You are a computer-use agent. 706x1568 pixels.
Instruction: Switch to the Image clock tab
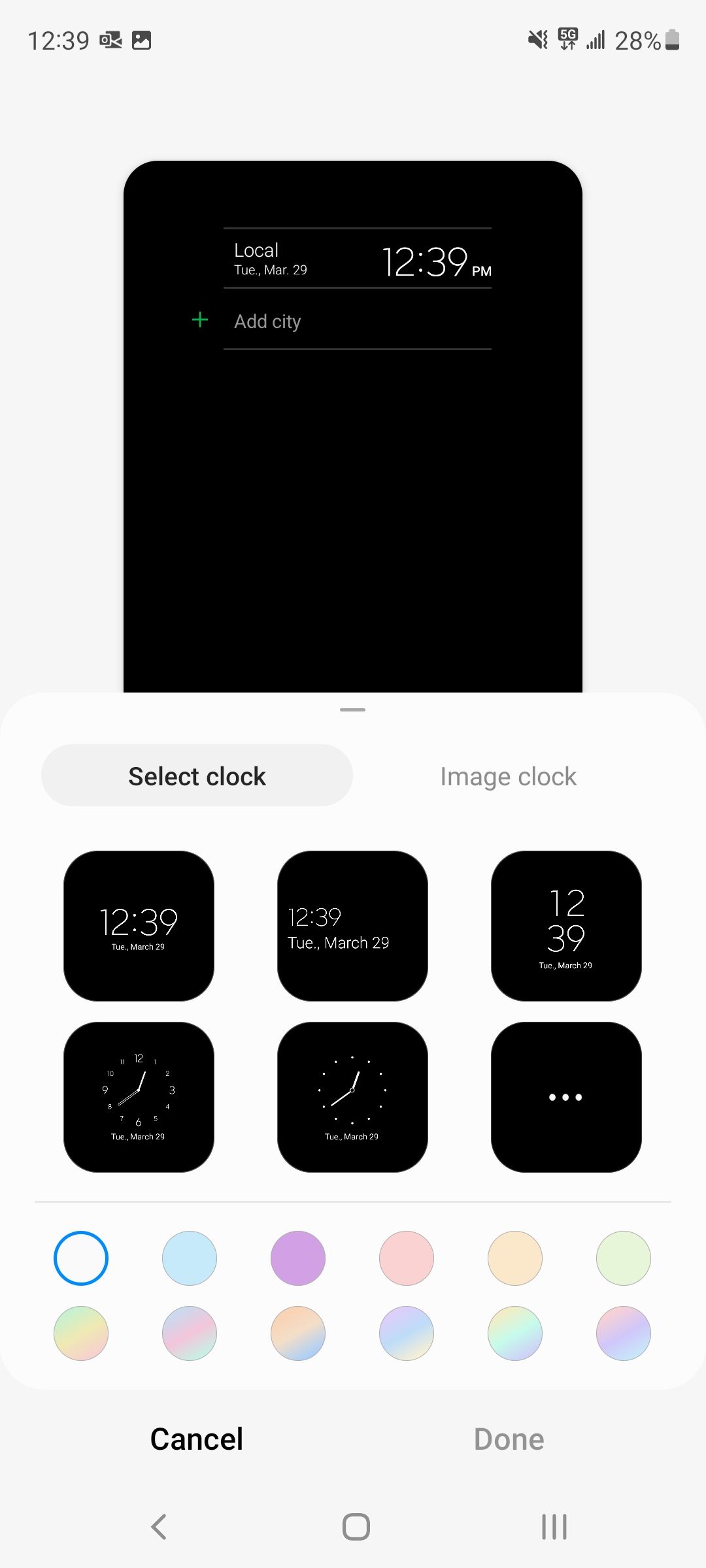click(509, 776)
